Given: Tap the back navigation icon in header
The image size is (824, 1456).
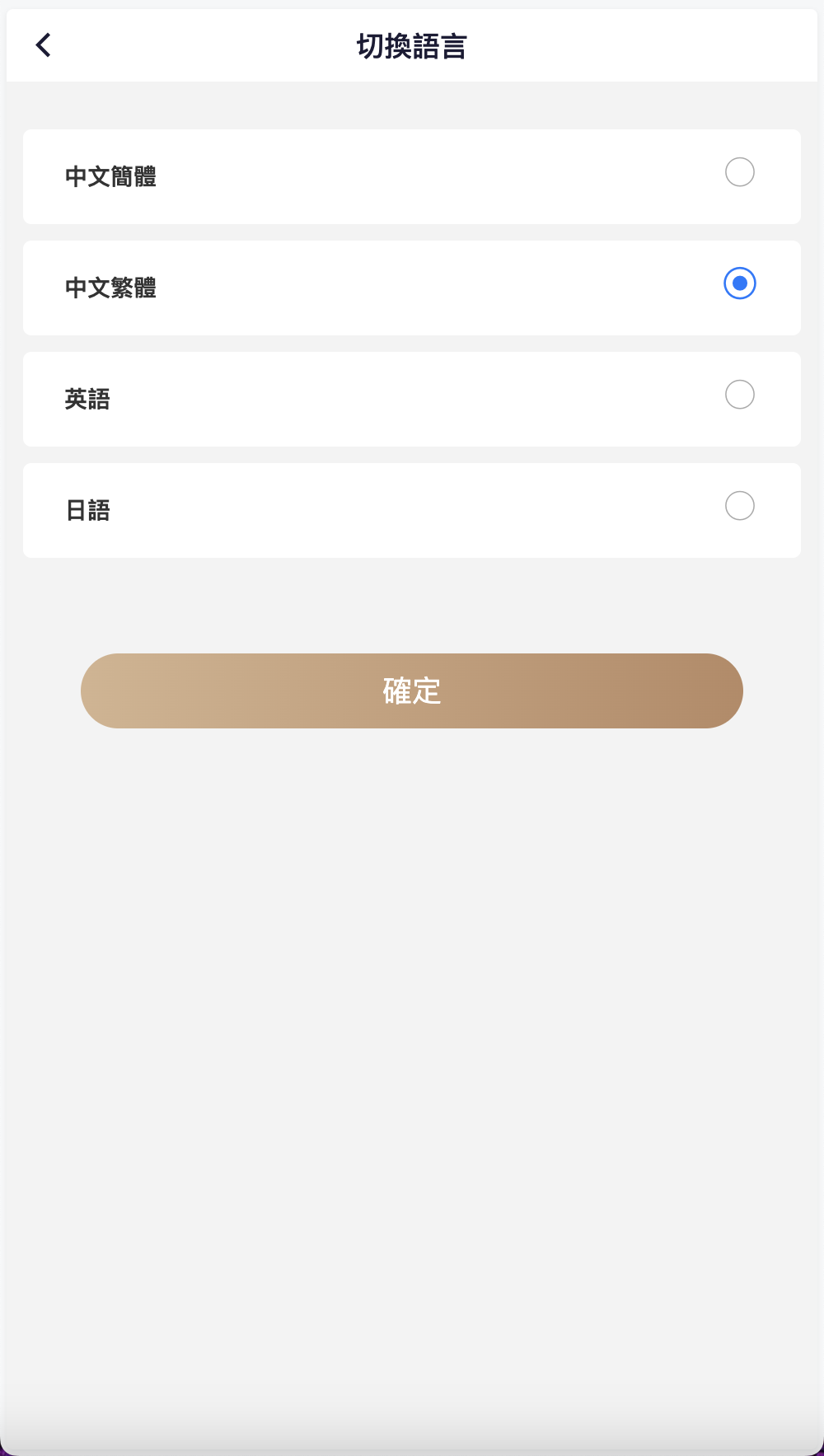Looking at the screenshot, I should pyautogui.click(x=42, y=45).
